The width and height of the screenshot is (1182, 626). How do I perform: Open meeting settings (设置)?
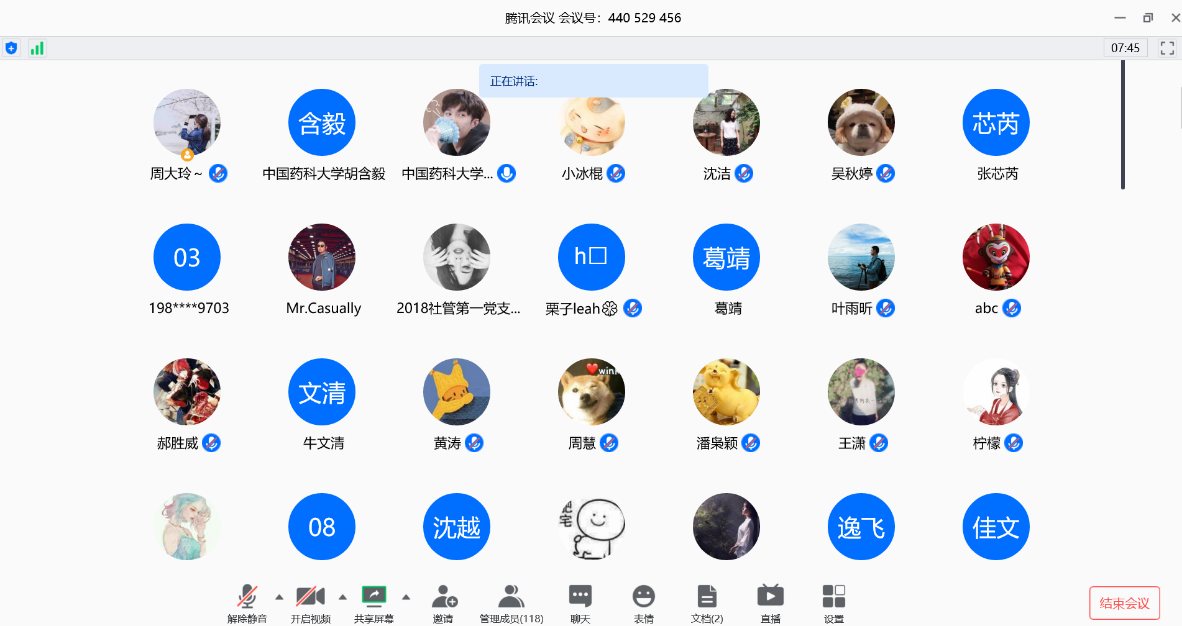click(x=834, y=601)
